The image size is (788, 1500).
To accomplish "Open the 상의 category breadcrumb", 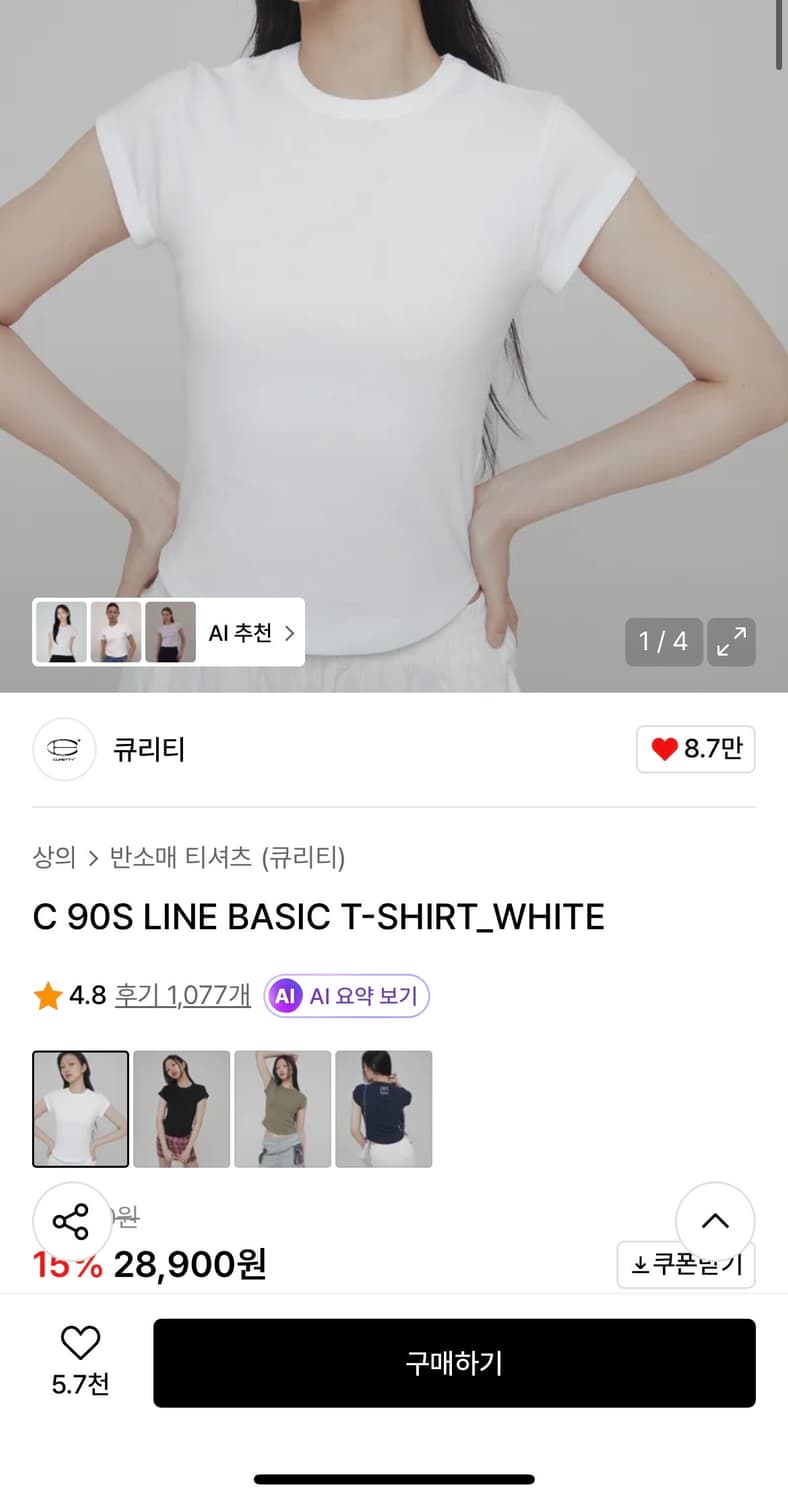I will coord(51,858).
